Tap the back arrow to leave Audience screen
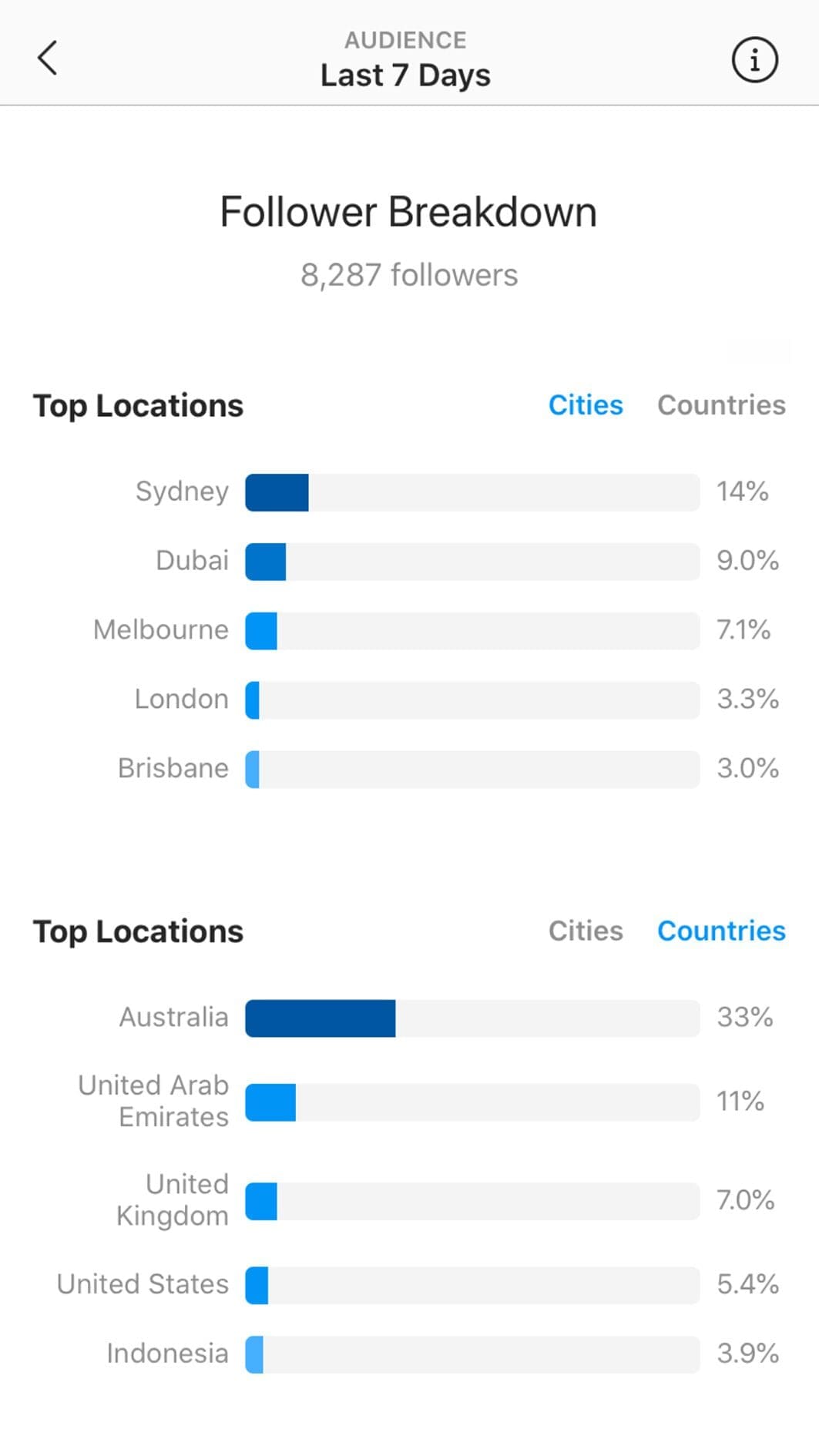The image size is (819, 1456). (46, 58)
